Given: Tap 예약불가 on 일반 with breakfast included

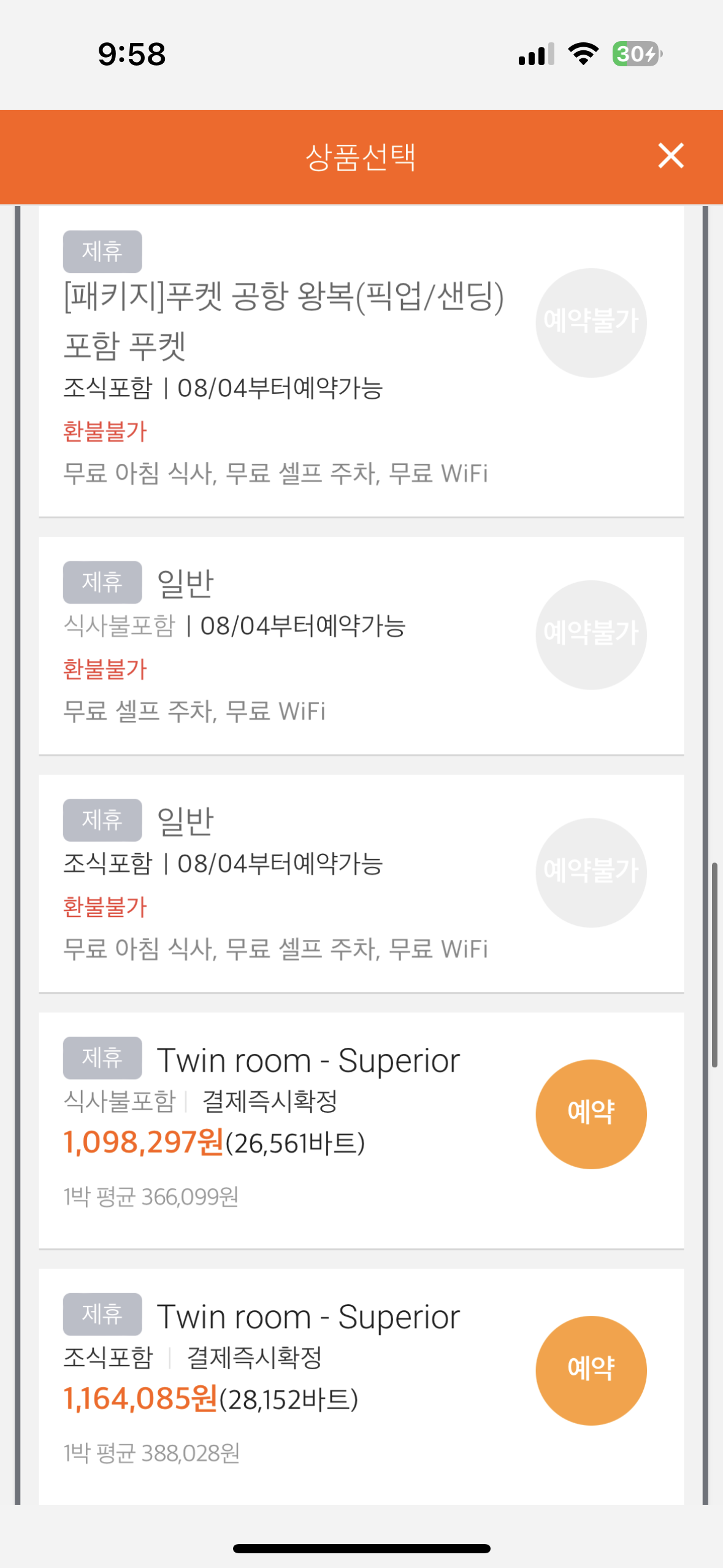Looking at the screenshot, I should pyautogui.click(x=591, y=872).
